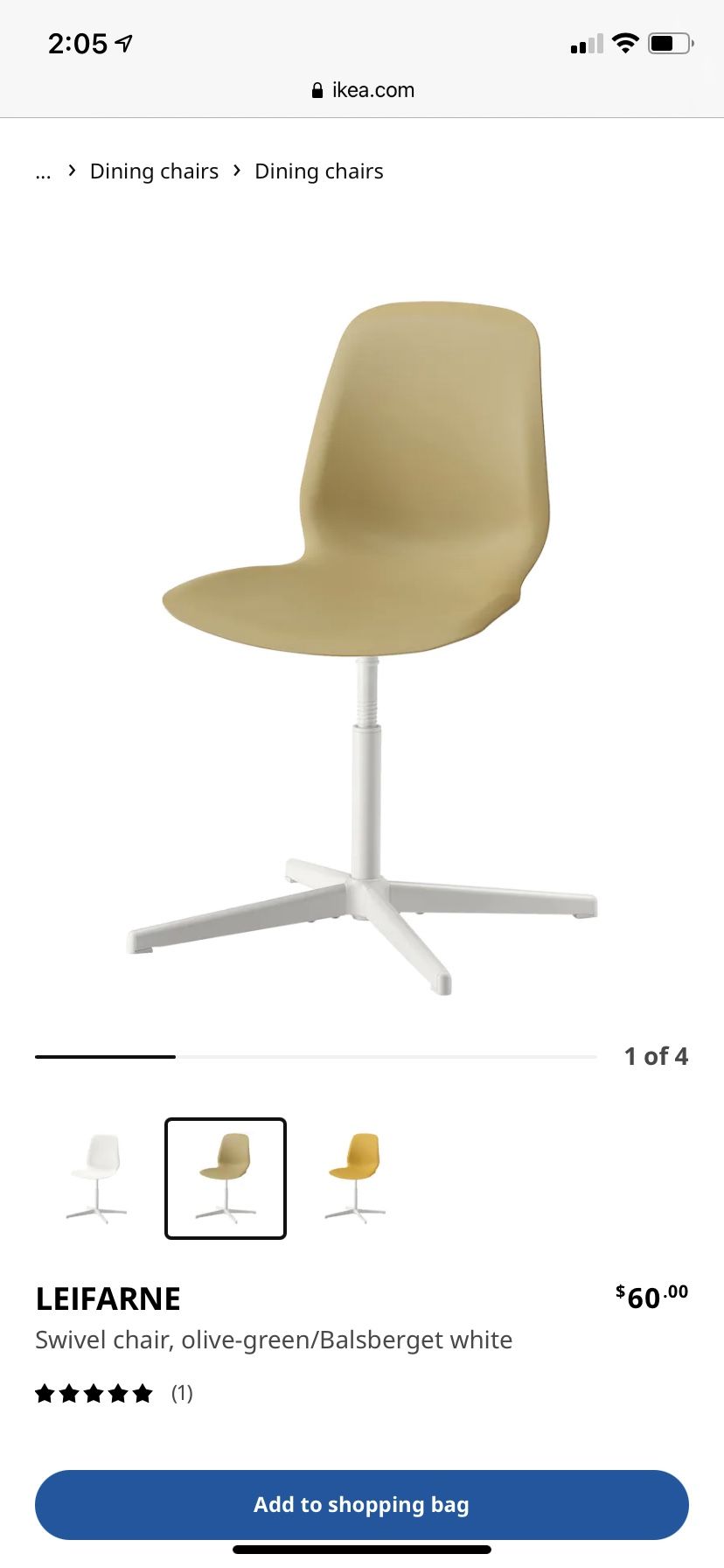Open the last Dining chairs breadcrumb link
Viewport: 724px width, 1568px height.
[x=319, y=171]
